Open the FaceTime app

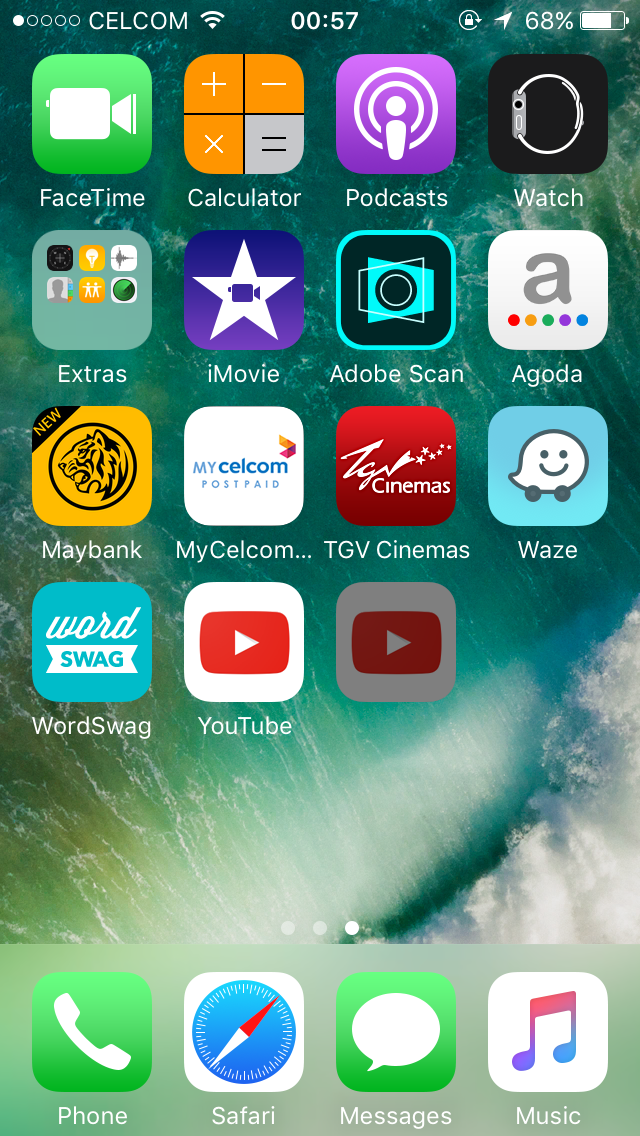[x=92, y=114]
